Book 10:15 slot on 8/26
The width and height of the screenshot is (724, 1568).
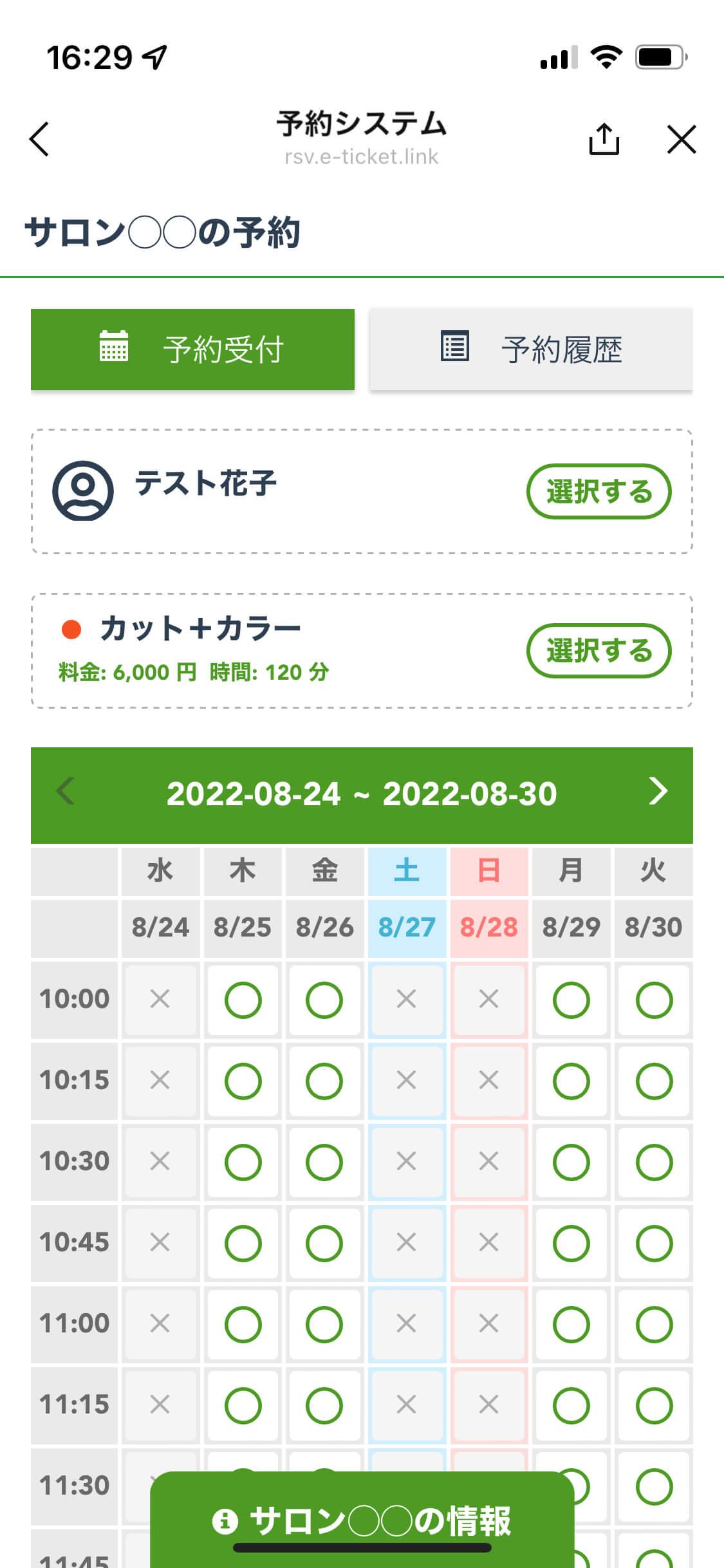point(324,1081)
